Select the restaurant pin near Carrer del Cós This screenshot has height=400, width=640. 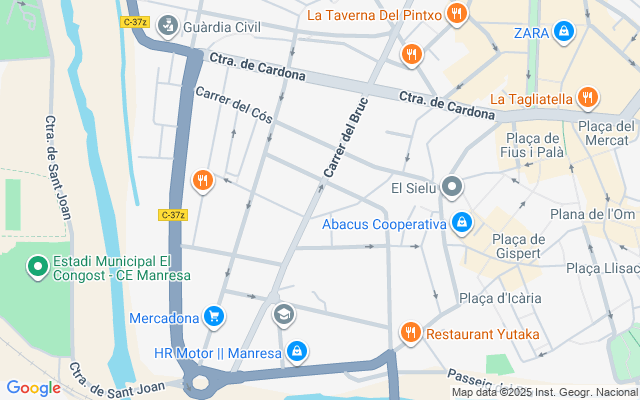point(203,181)
